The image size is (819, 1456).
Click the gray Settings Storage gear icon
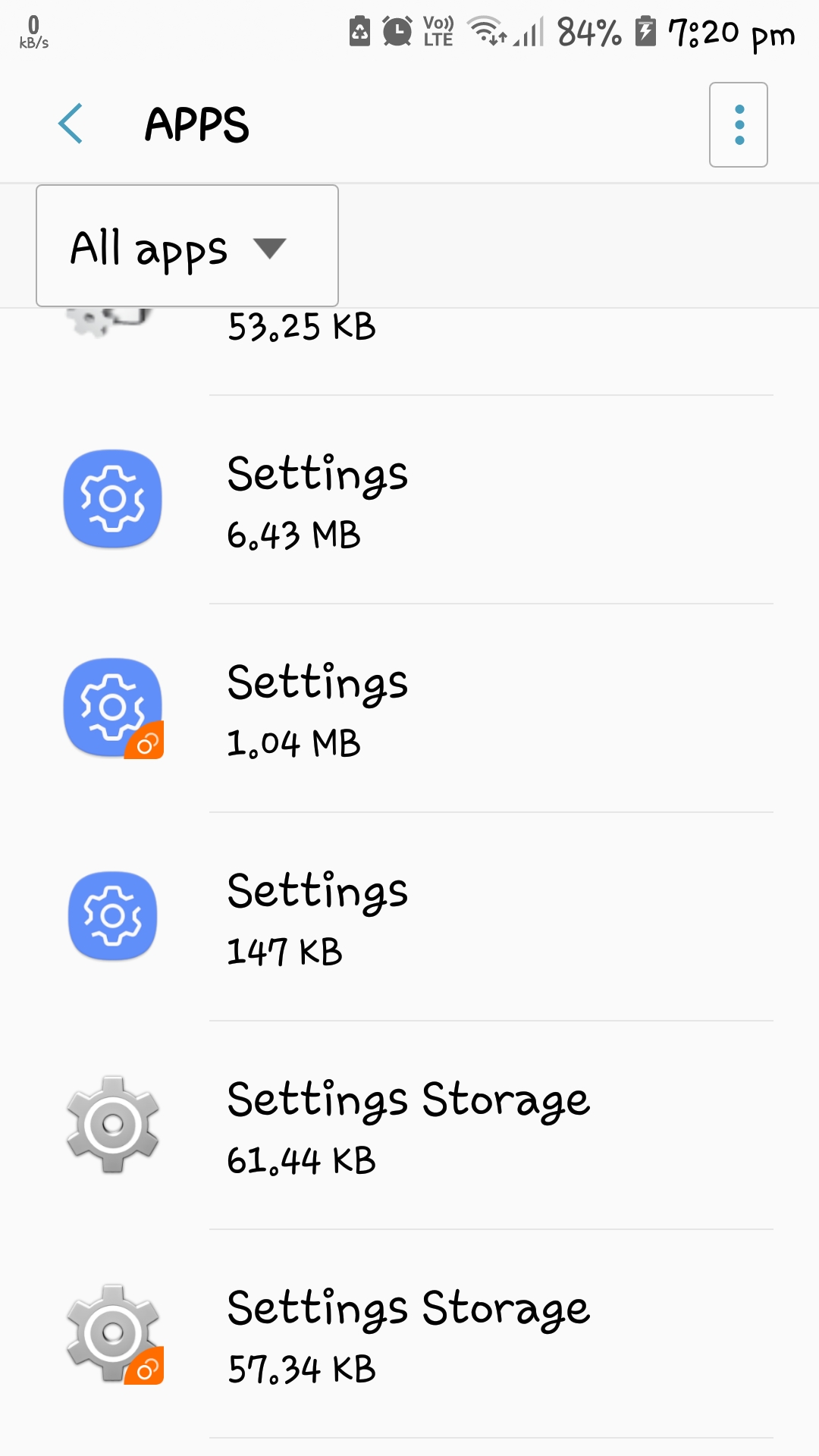111,1124
